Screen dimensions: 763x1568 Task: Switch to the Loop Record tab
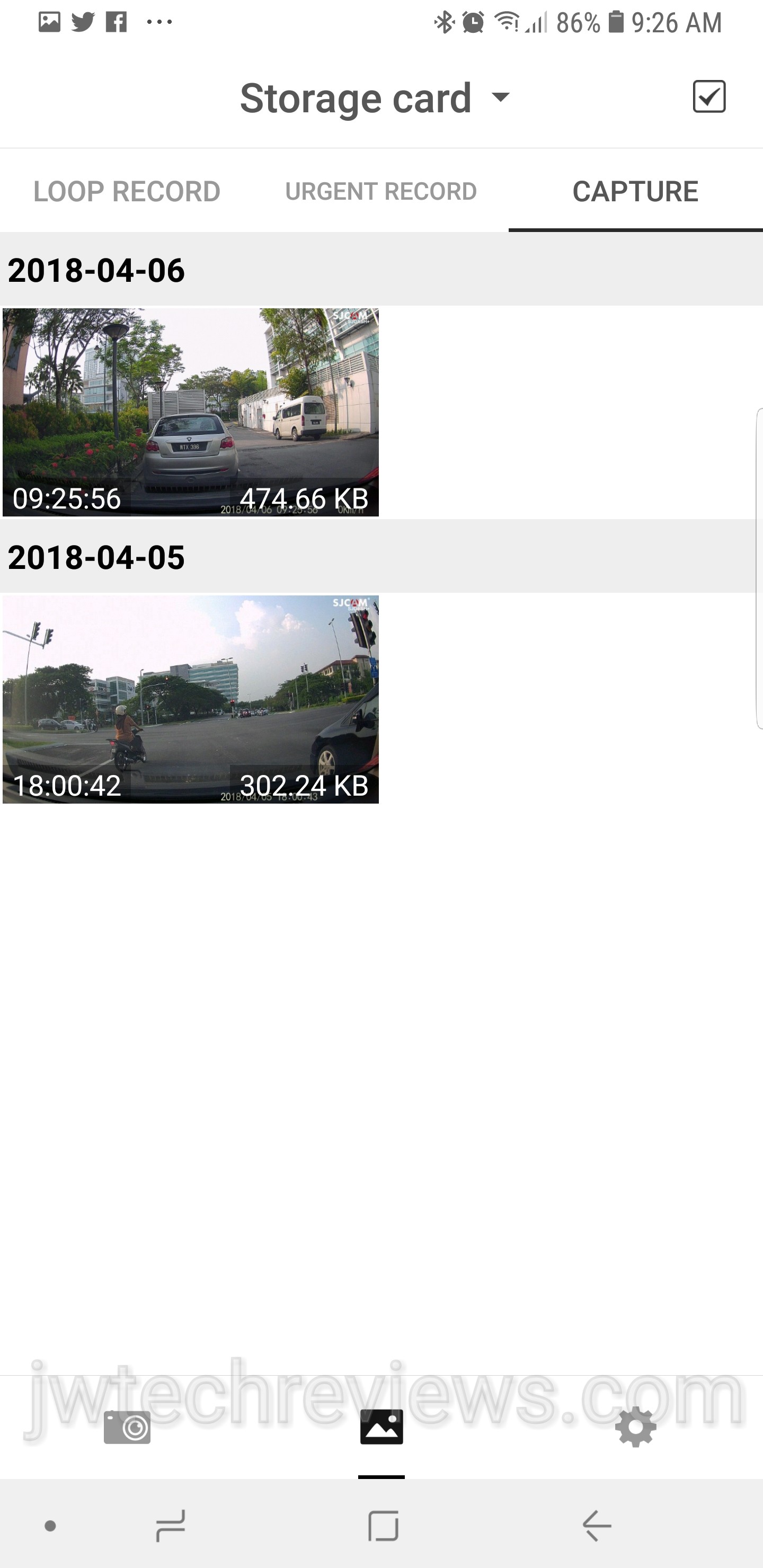click(127, 191)
